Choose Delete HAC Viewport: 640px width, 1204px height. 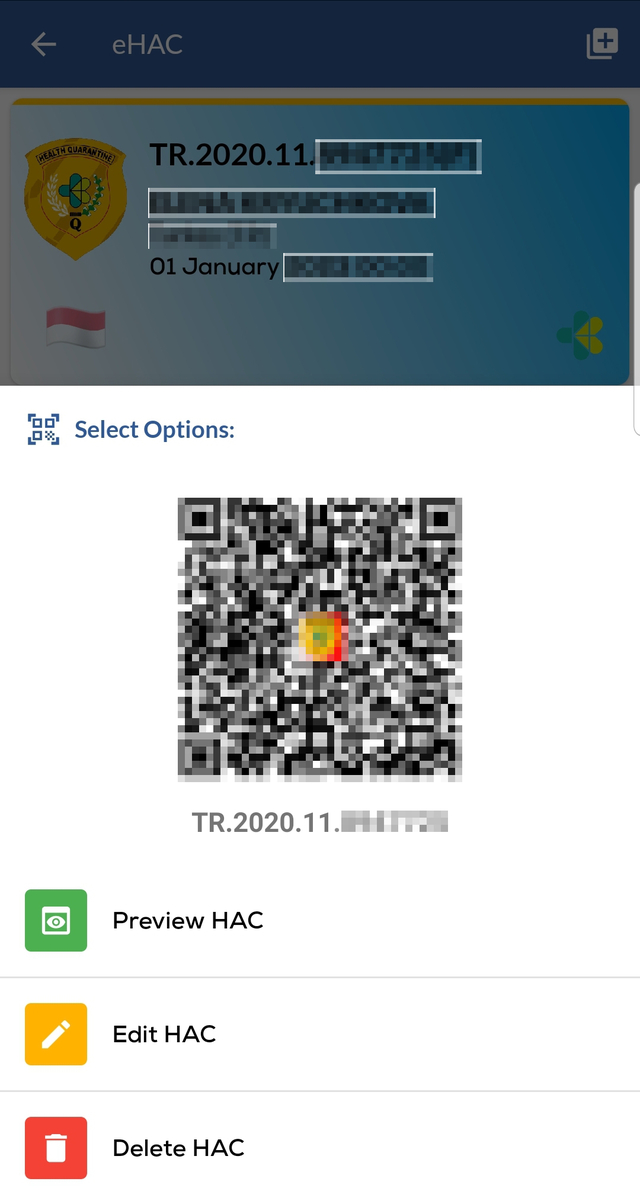[178, 1148]
